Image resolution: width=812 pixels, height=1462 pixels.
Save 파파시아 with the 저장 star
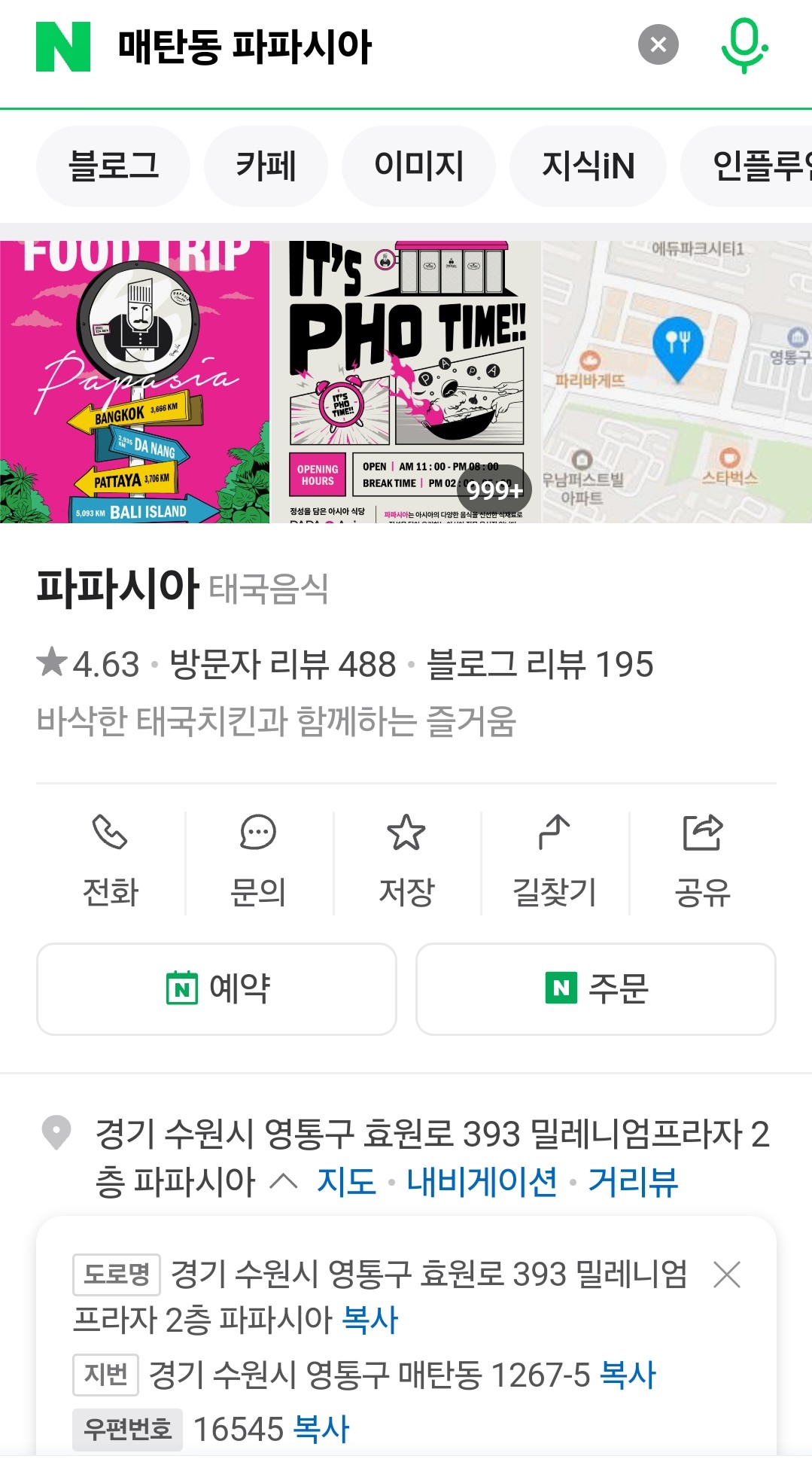(406, 862)
